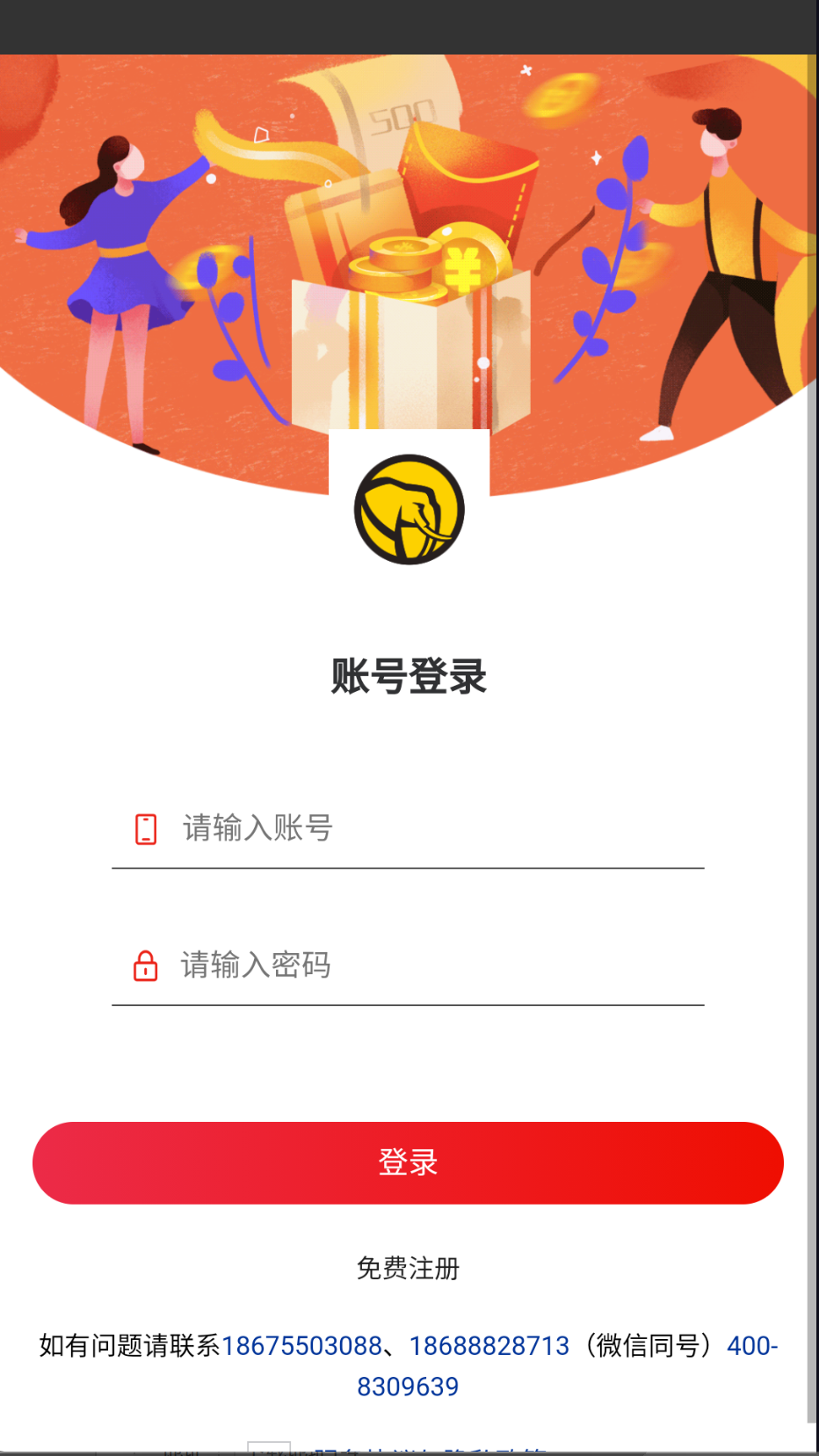Click the red padlock icon beside password field
This screenshot has height=1456, width=819.
click(x=146, y=966)
